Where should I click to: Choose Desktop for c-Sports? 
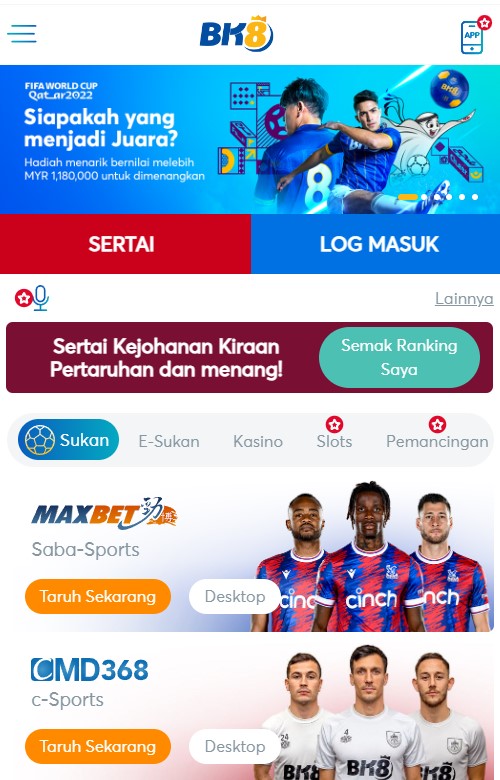[235, 746]
